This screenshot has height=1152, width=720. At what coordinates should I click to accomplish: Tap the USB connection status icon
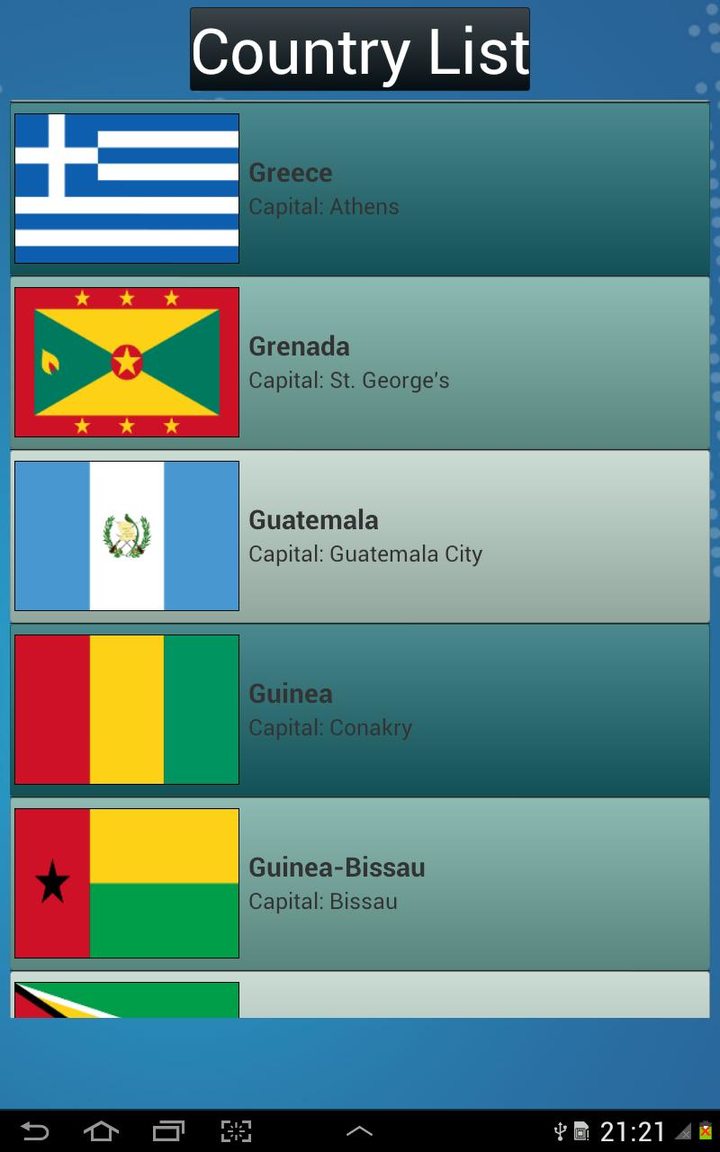[x=560, y=1131]
